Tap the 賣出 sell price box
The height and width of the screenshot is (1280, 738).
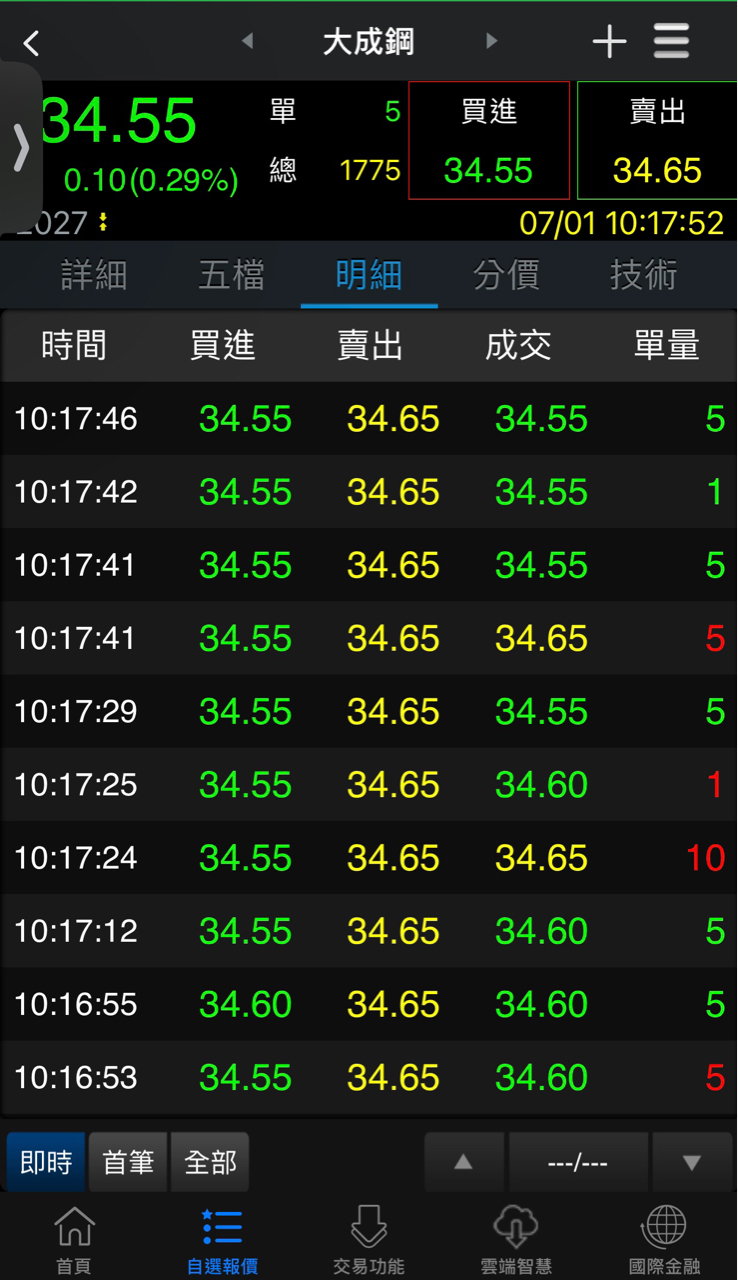pos(657,141)
